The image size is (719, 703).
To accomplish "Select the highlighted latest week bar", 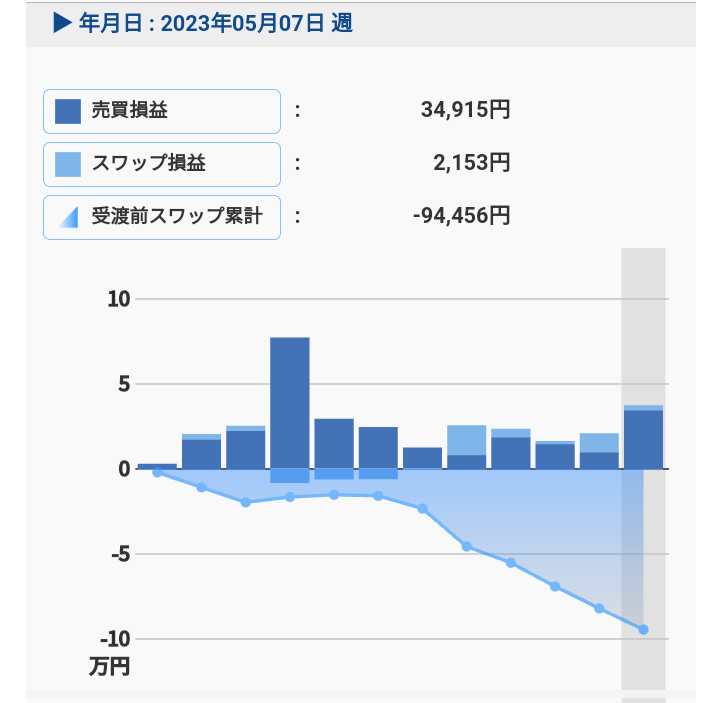I will click(x=643, y=438).
